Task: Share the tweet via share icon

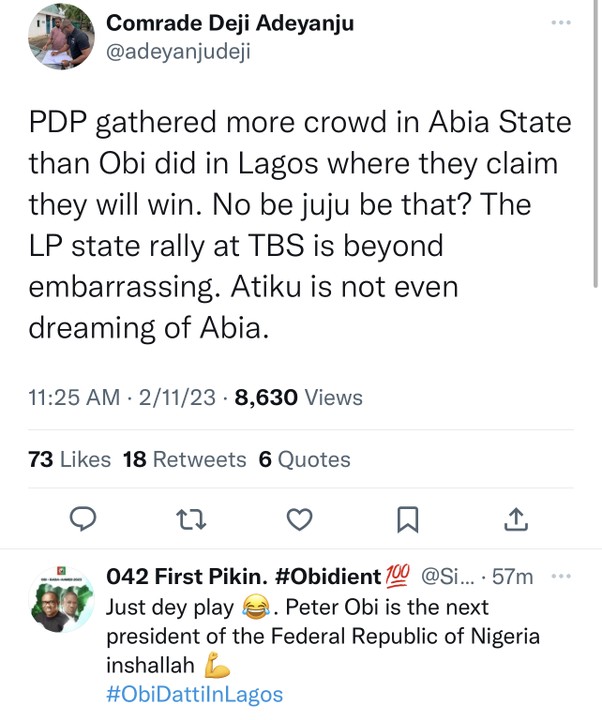Action: 515,518
